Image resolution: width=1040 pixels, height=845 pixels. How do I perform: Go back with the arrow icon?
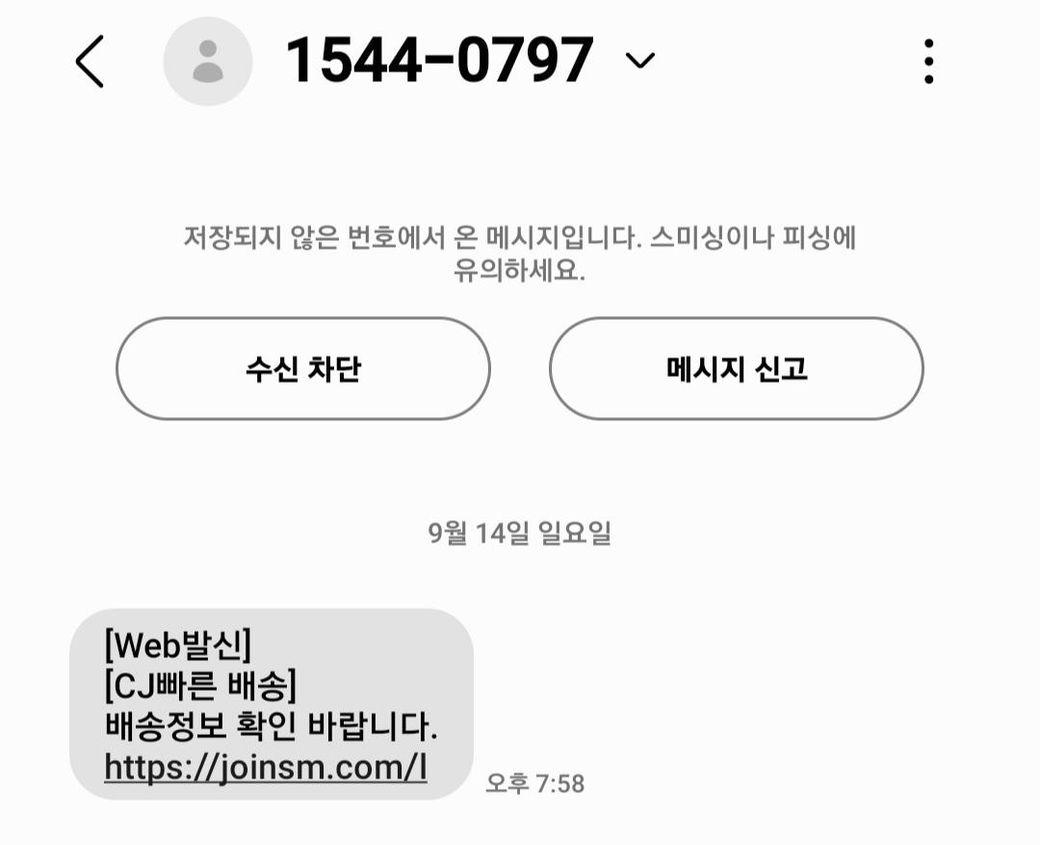point(90,62)
